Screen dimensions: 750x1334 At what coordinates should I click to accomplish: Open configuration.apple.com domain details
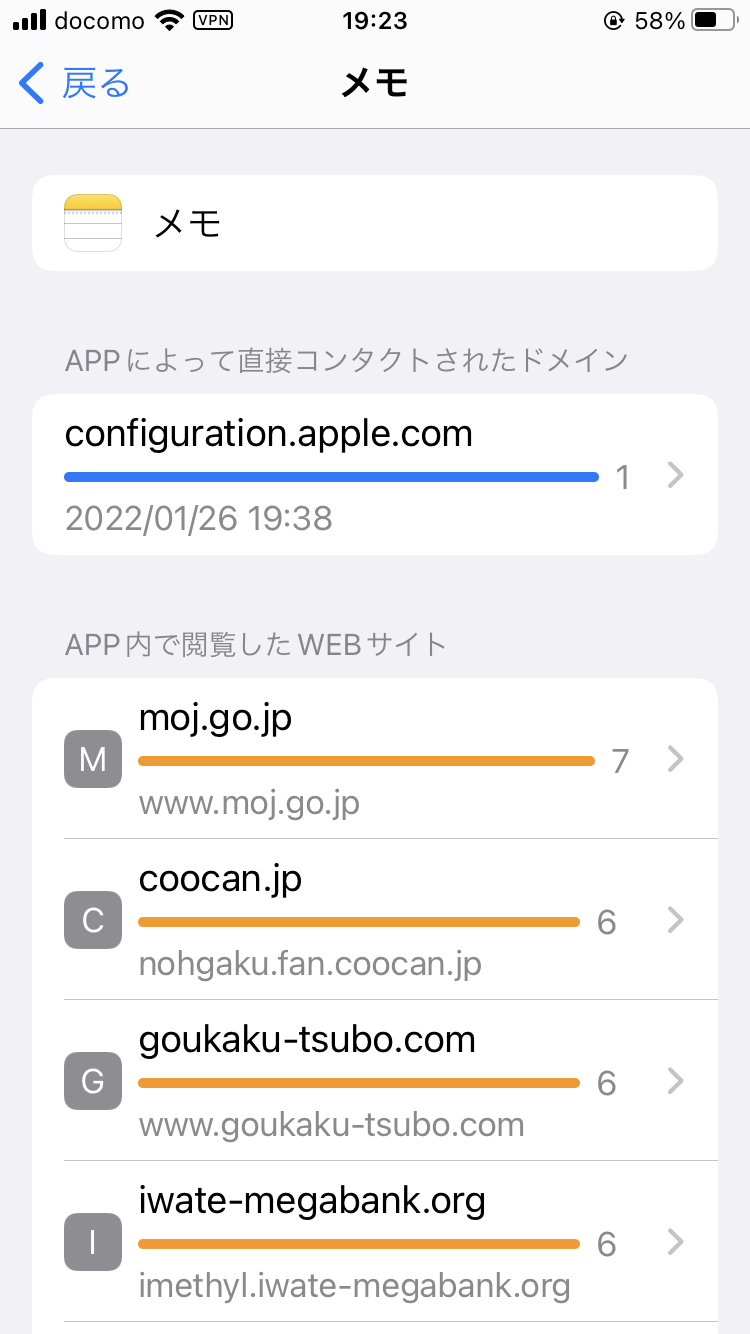[x=375, y=475]
